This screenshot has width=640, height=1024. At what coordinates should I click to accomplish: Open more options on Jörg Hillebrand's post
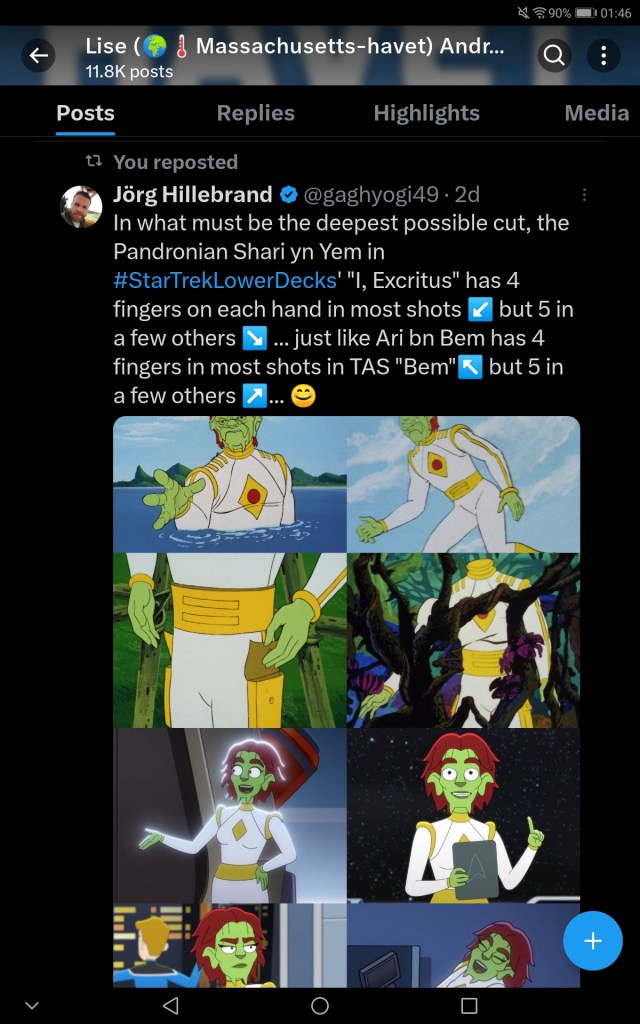coord(584,195)
